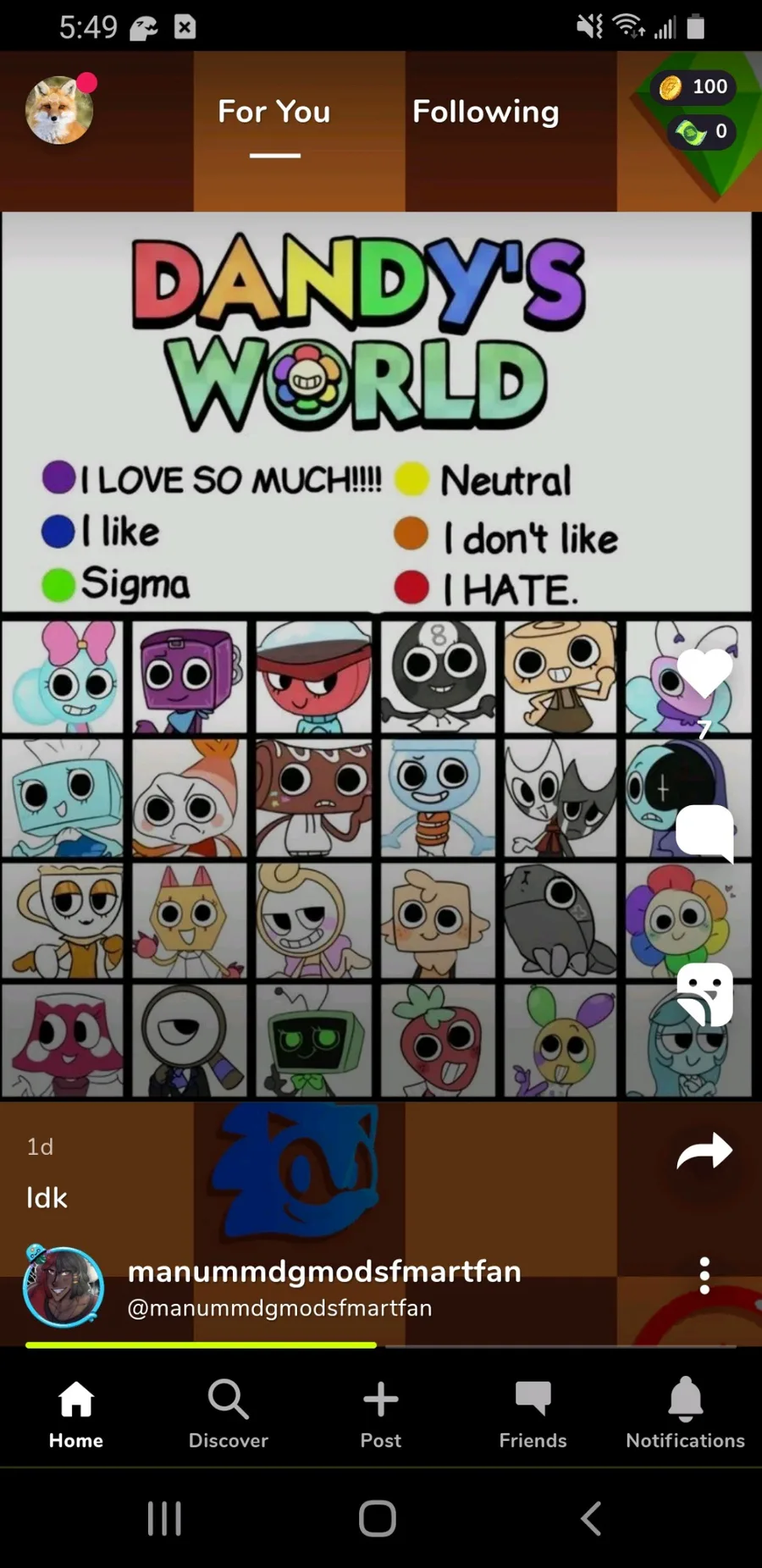The width and height of the screenshot is (762, 1568).
Task: Open manummdgmodsfmartfan's profile picture
Action: [x=63, y=1287]
